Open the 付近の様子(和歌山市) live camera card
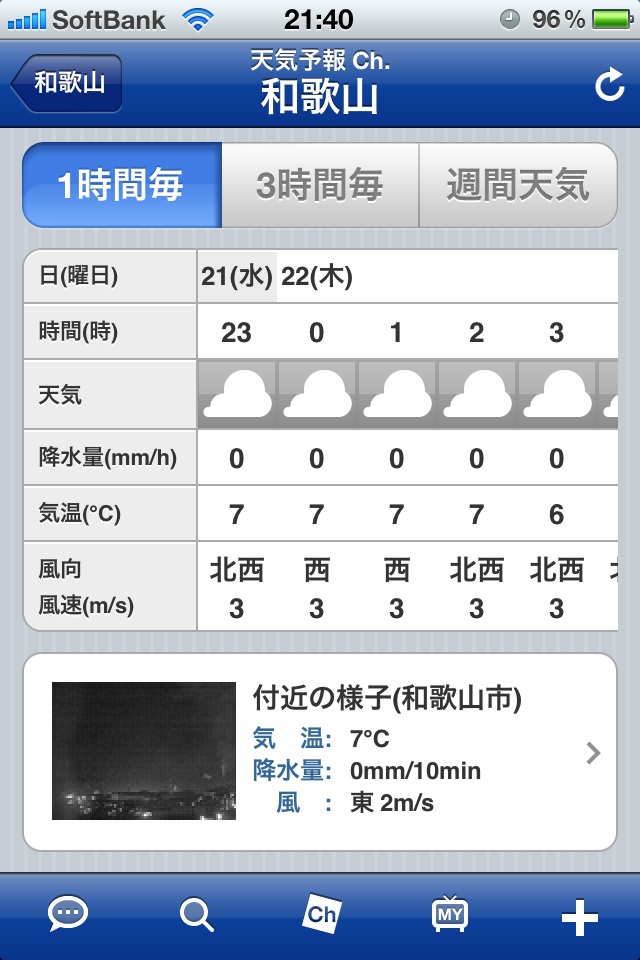The height and width of the screenshot is (960, 640). pos(320,752)
